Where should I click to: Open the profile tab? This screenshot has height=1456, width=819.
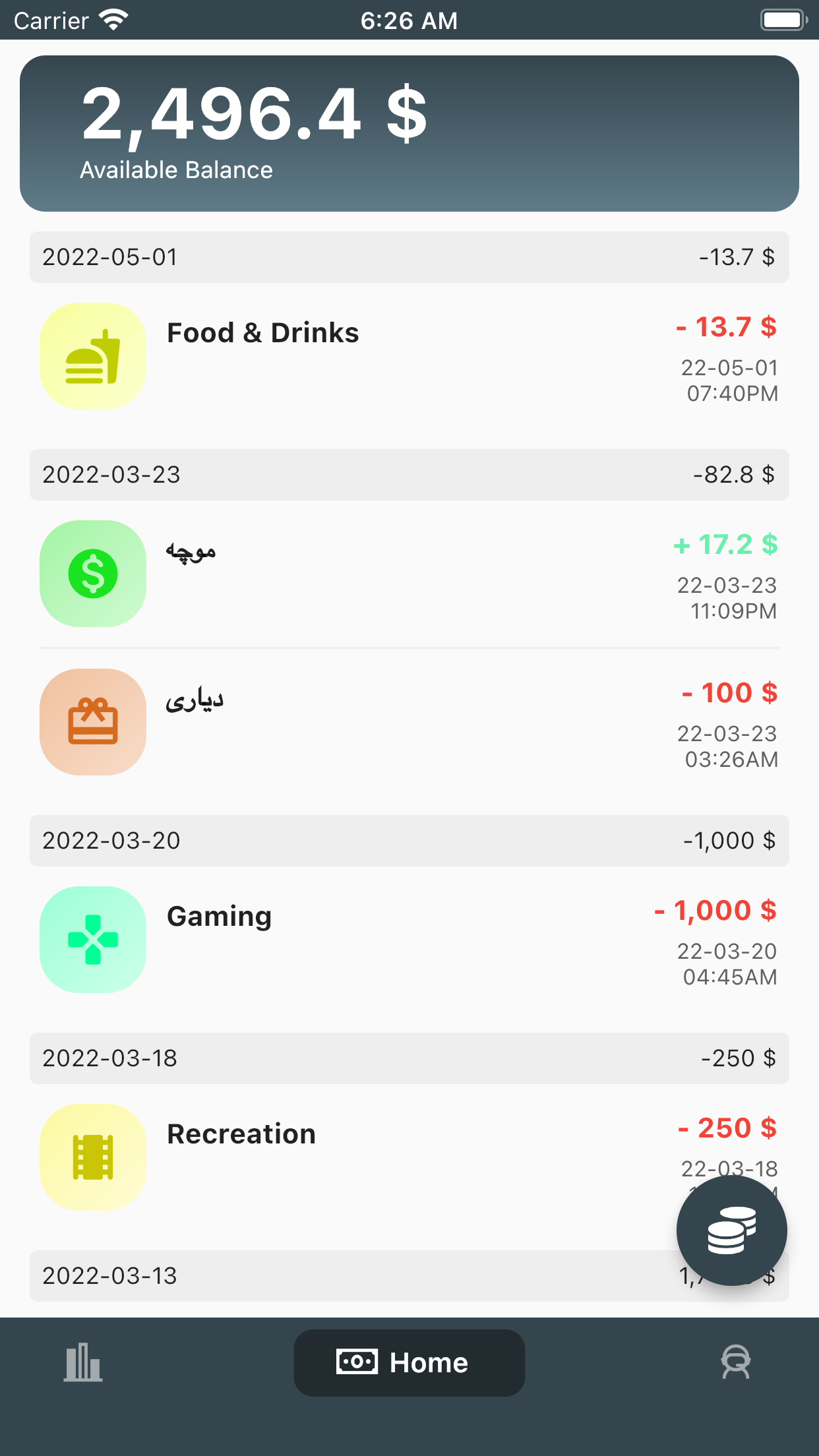[735, 1362]
